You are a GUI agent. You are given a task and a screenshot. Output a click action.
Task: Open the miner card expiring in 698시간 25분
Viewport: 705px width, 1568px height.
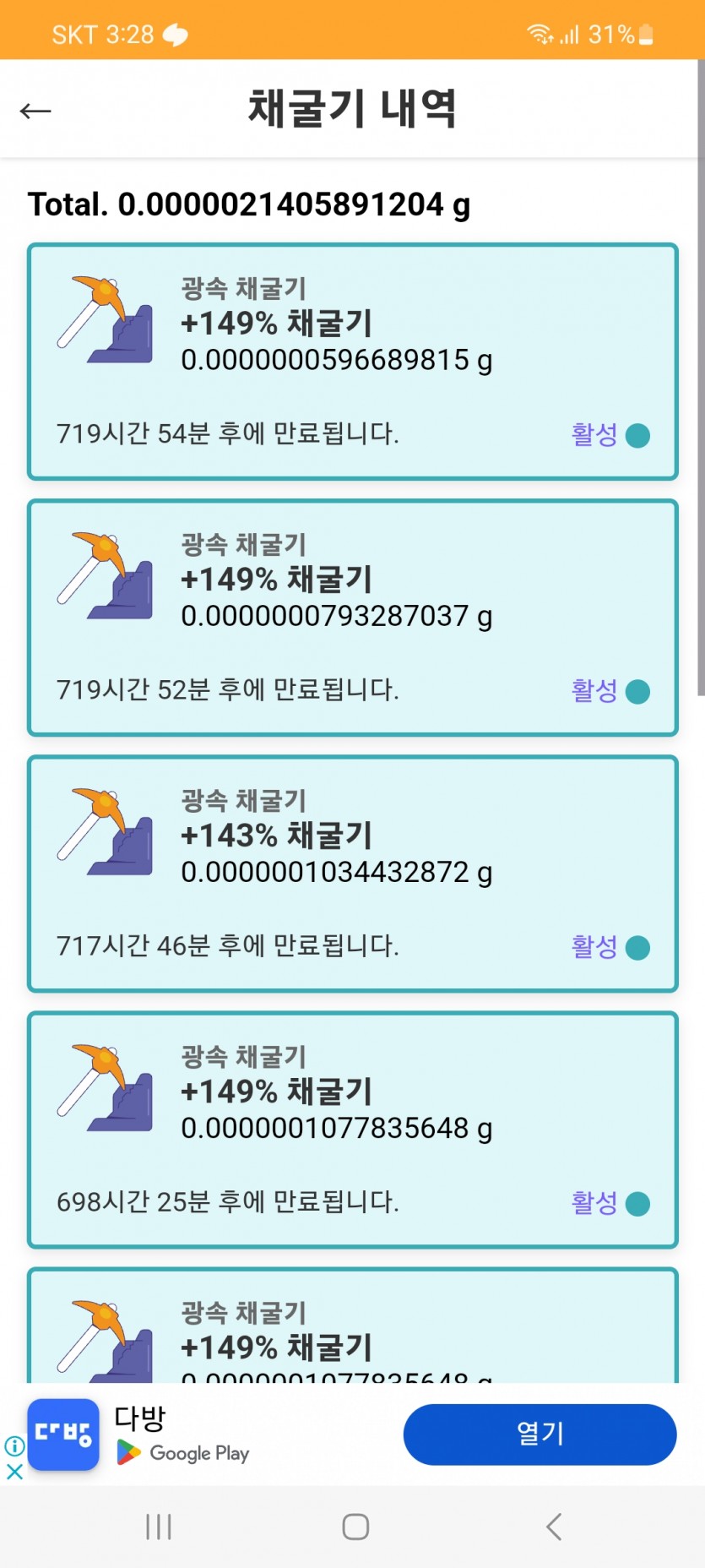coord(353,1130)
